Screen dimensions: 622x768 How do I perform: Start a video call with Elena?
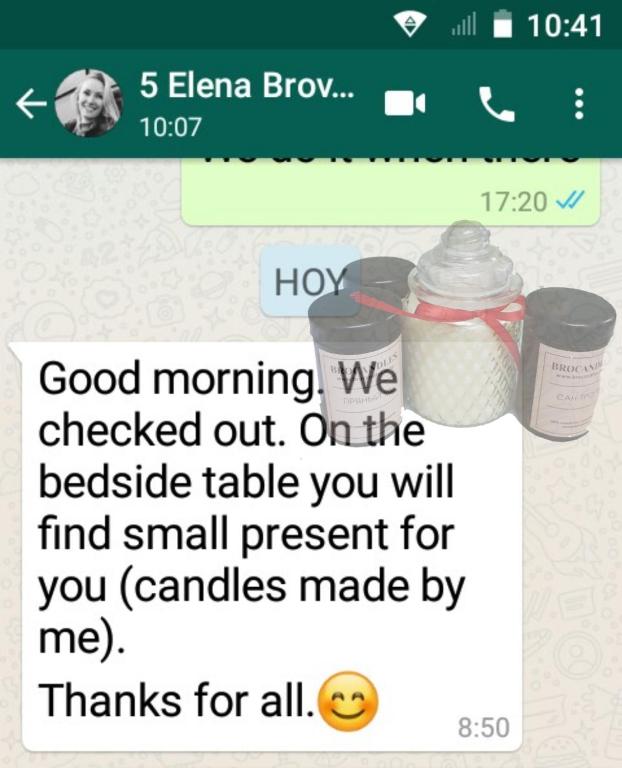point(405,104)
